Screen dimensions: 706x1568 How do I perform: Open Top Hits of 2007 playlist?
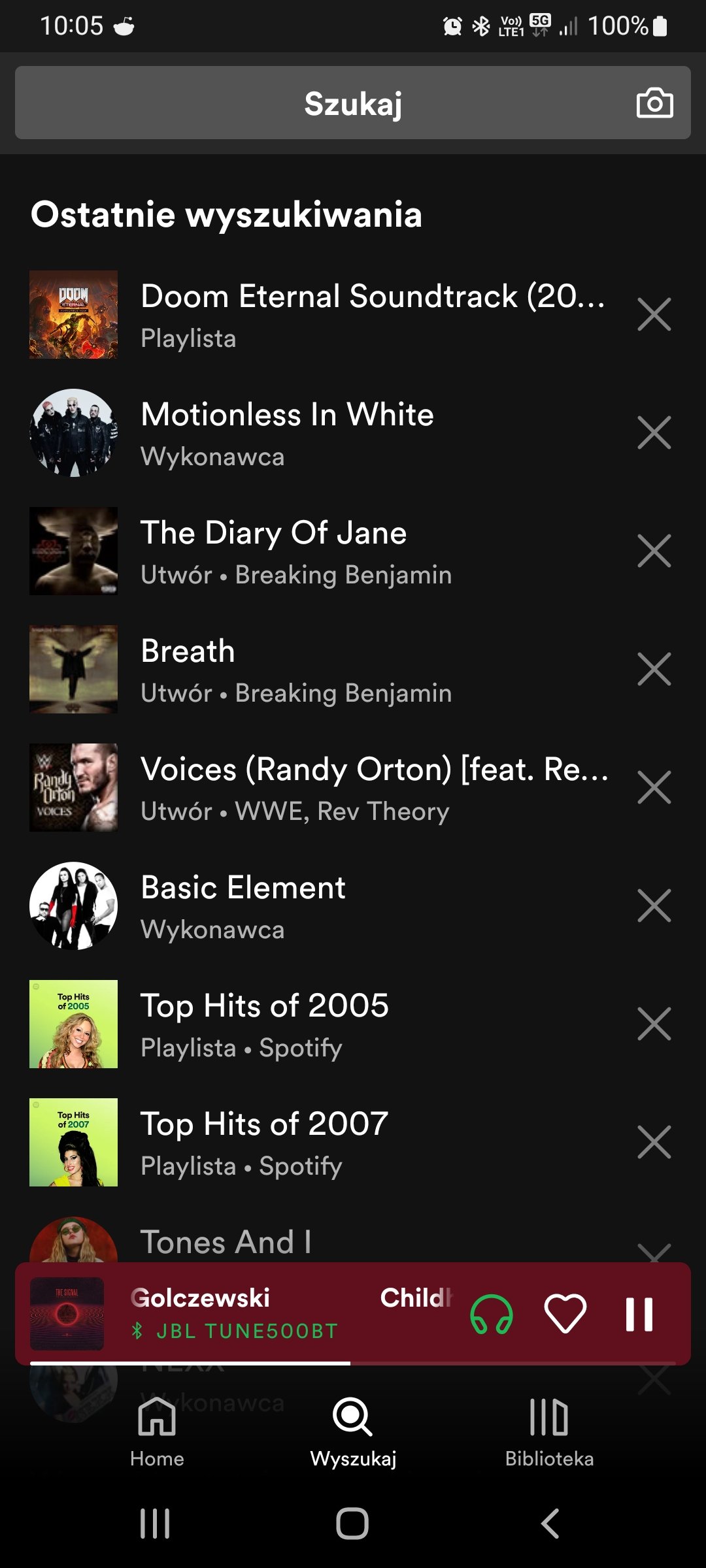pyautogui.click(x=320, y=1143)
